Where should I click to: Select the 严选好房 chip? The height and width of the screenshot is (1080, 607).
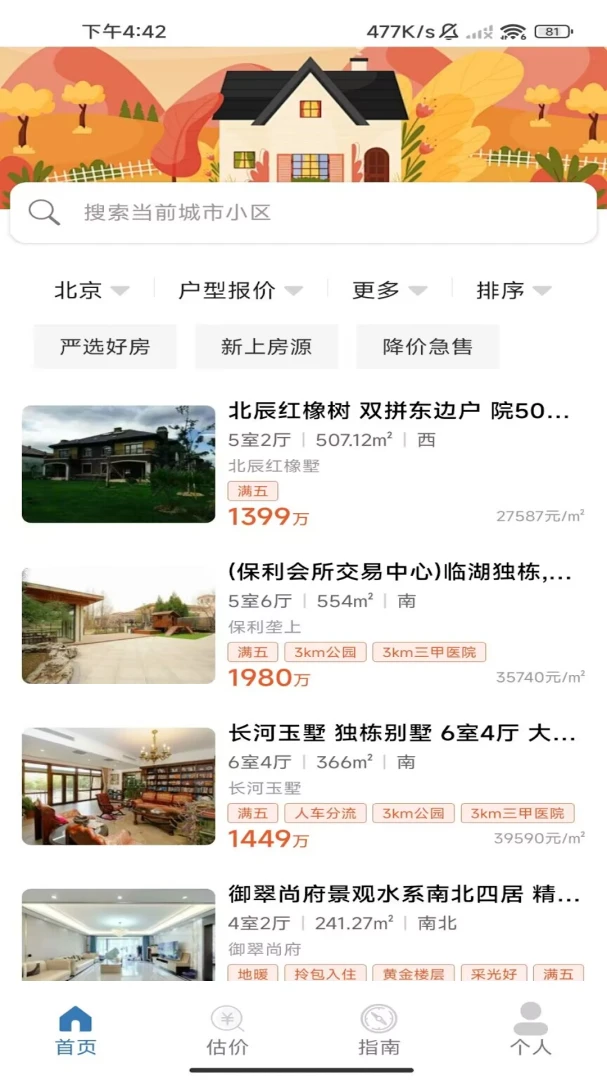105,346
